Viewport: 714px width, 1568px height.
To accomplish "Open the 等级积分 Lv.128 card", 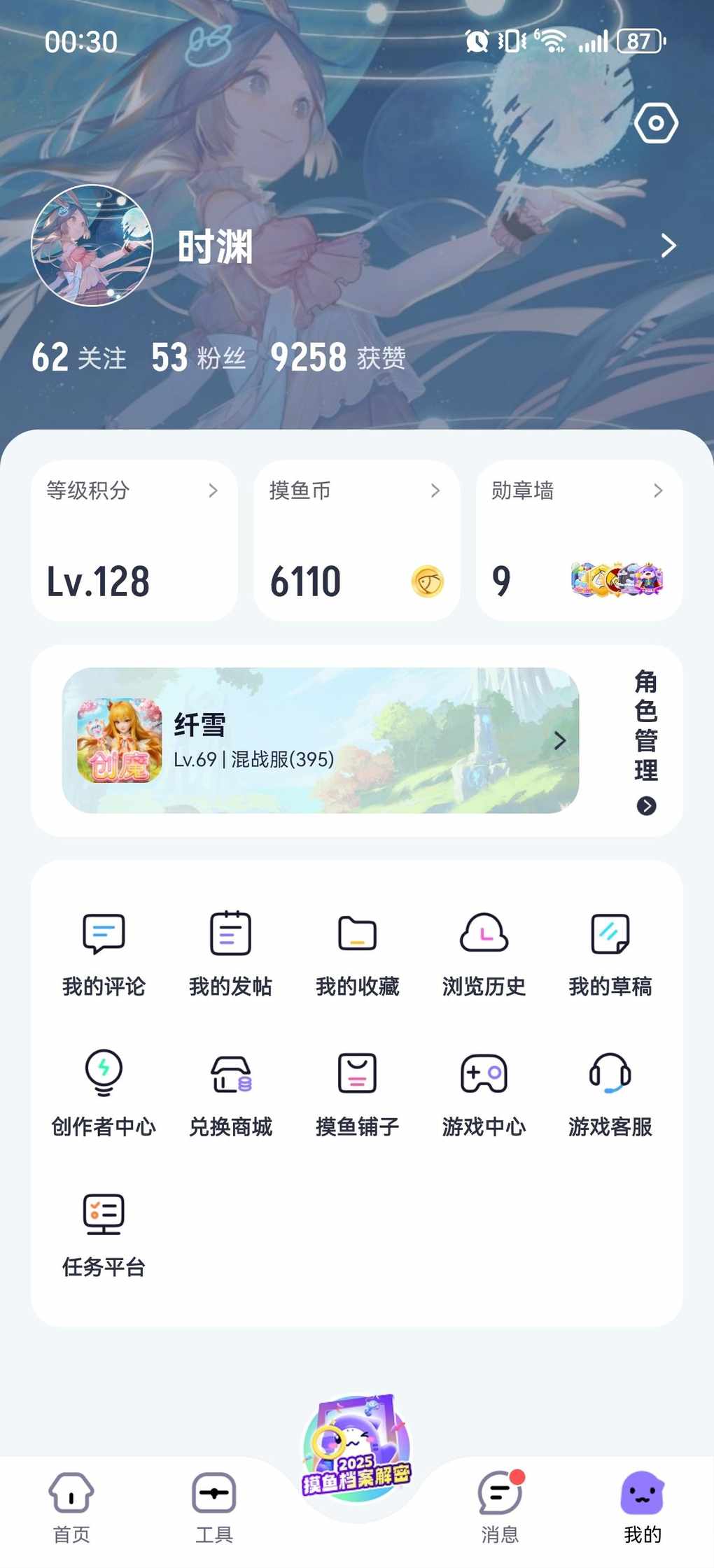I will point(134,540).
